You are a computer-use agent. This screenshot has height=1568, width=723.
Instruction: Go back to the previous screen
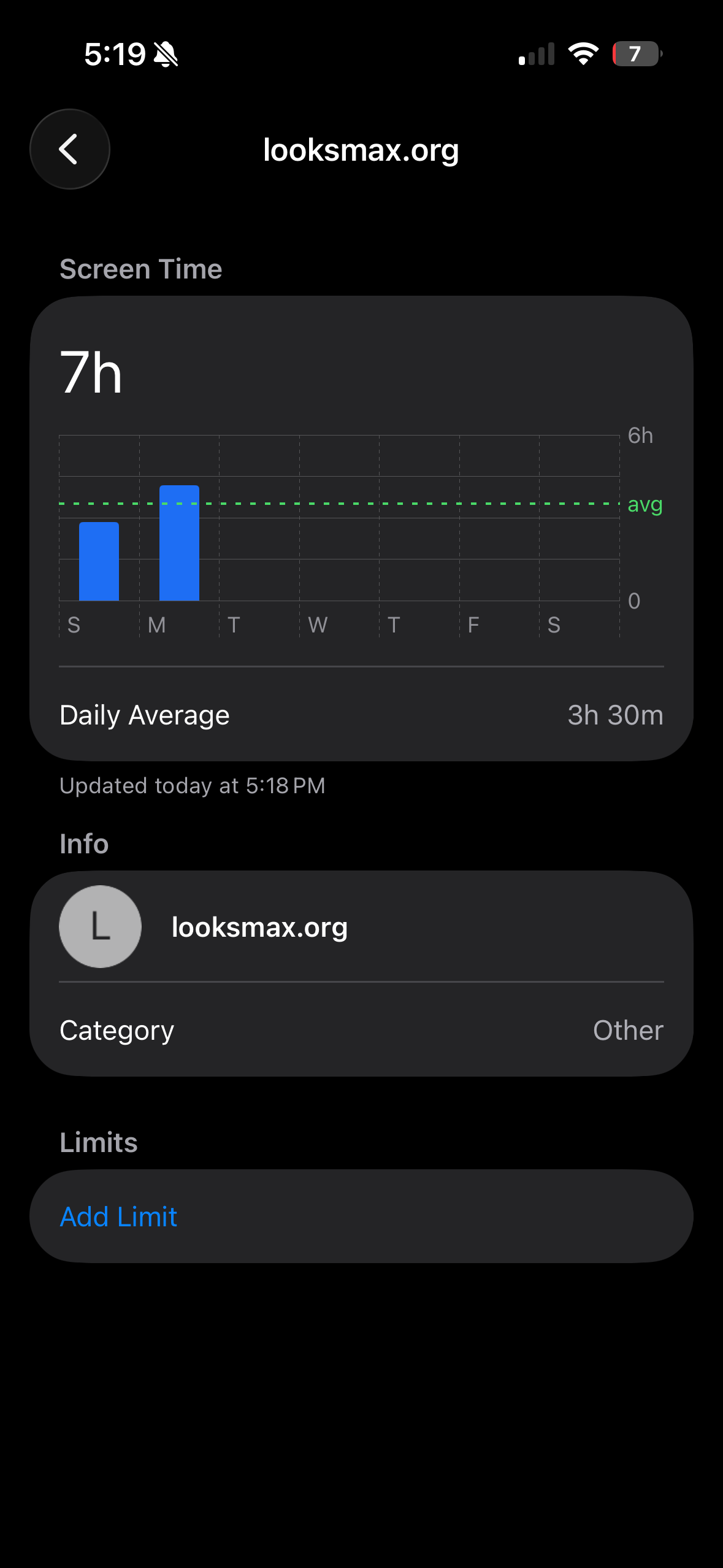click(69, 149)
